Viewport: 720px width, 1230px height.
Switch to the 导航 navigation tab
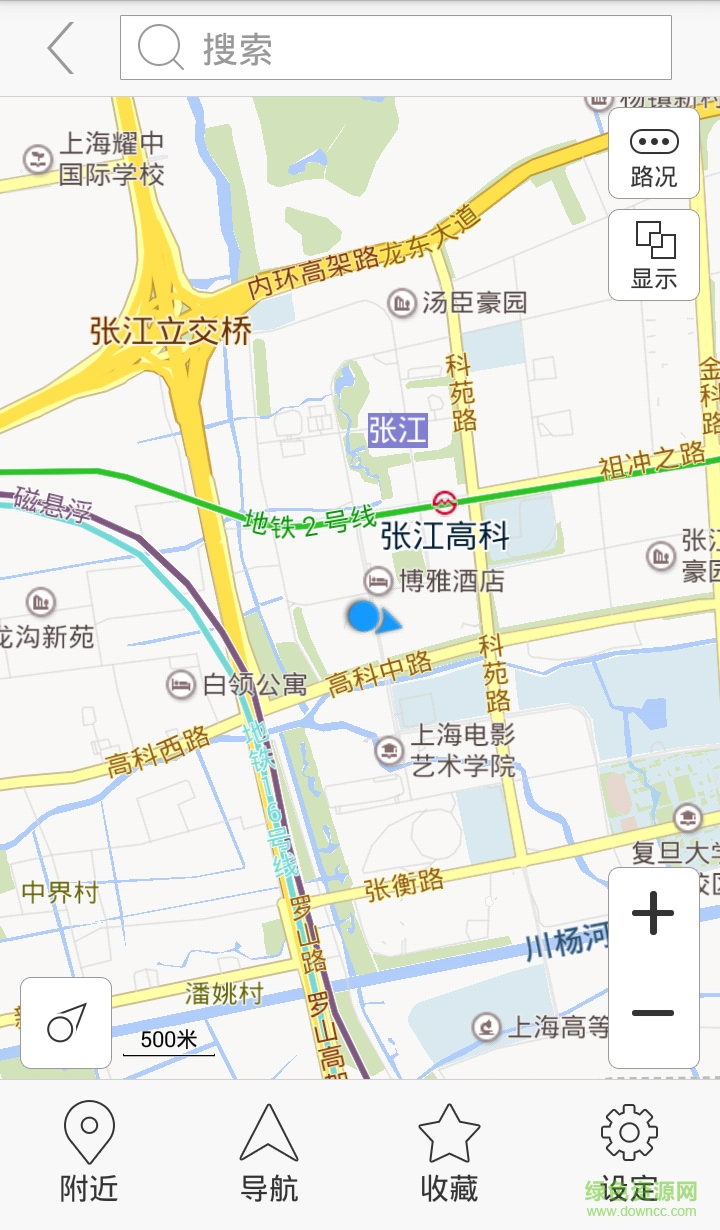(x=269, y=1152)
